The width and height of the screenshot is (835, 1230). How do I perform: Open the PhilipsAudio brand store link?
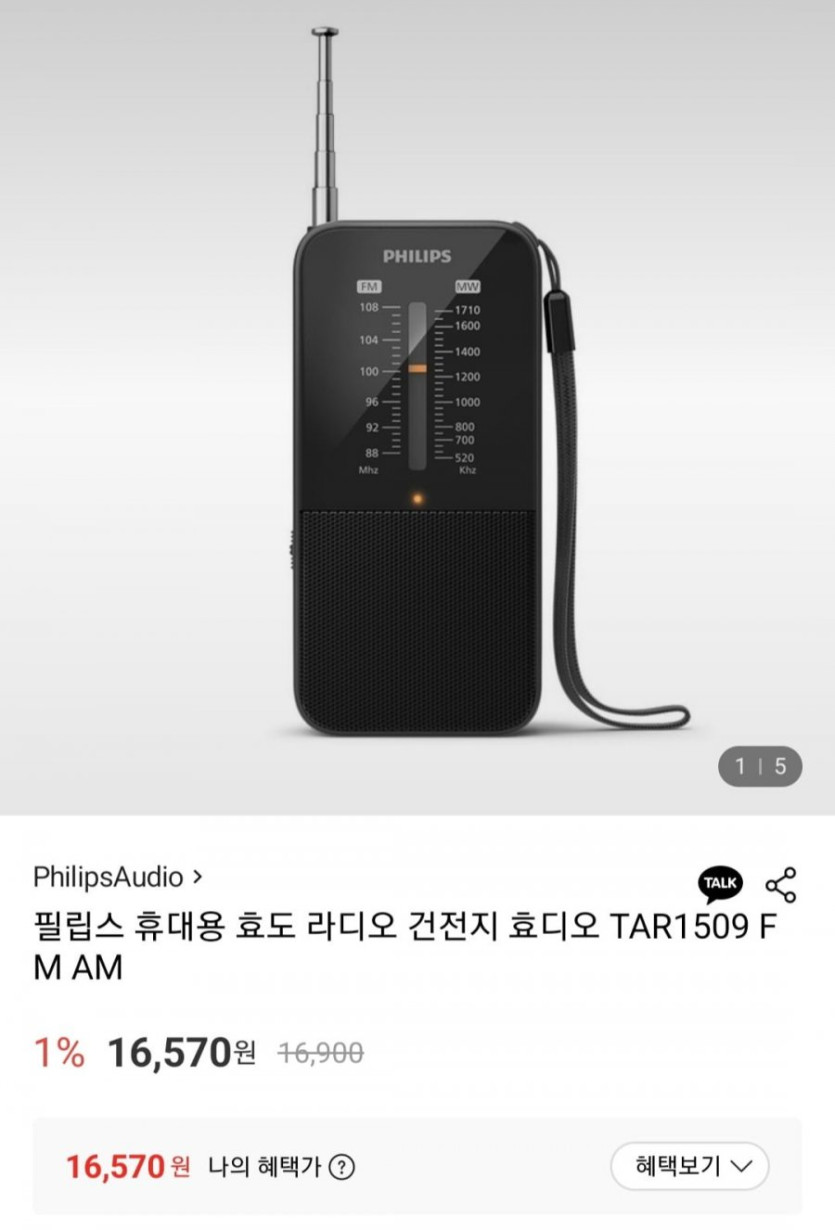118,878
